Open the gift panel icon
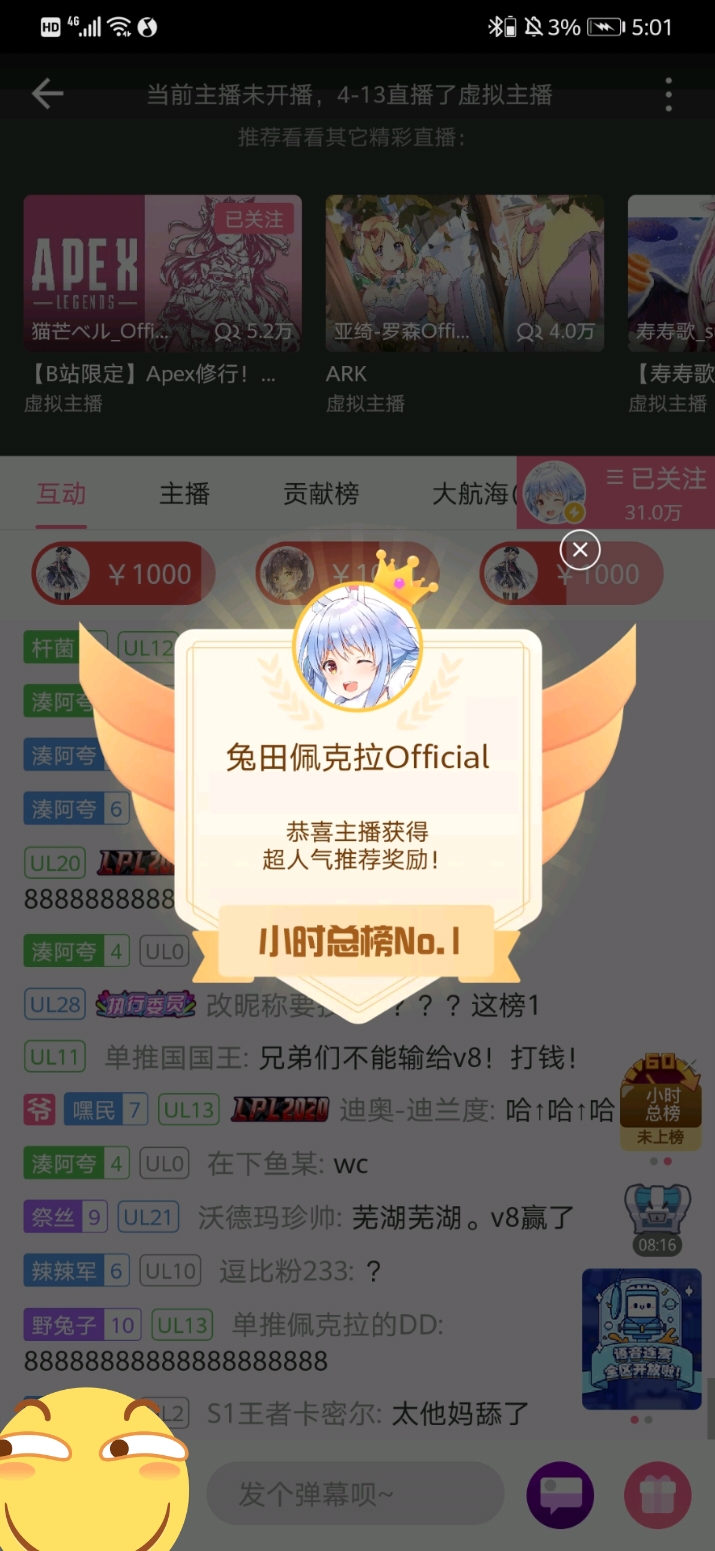 pyautogui.click(x=657, y=1495)
